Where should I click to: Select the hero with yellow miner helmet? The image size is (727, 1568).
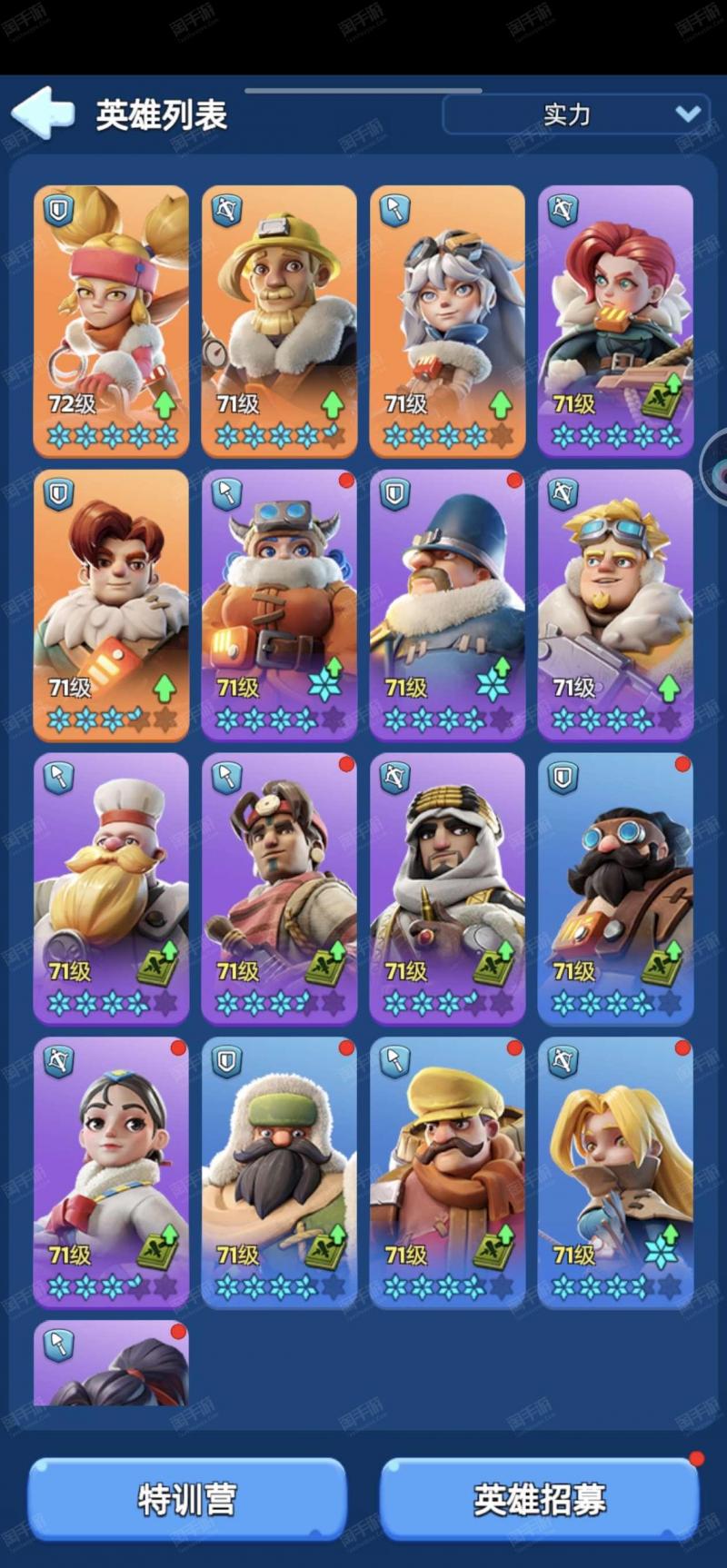(x=279, y=321)
